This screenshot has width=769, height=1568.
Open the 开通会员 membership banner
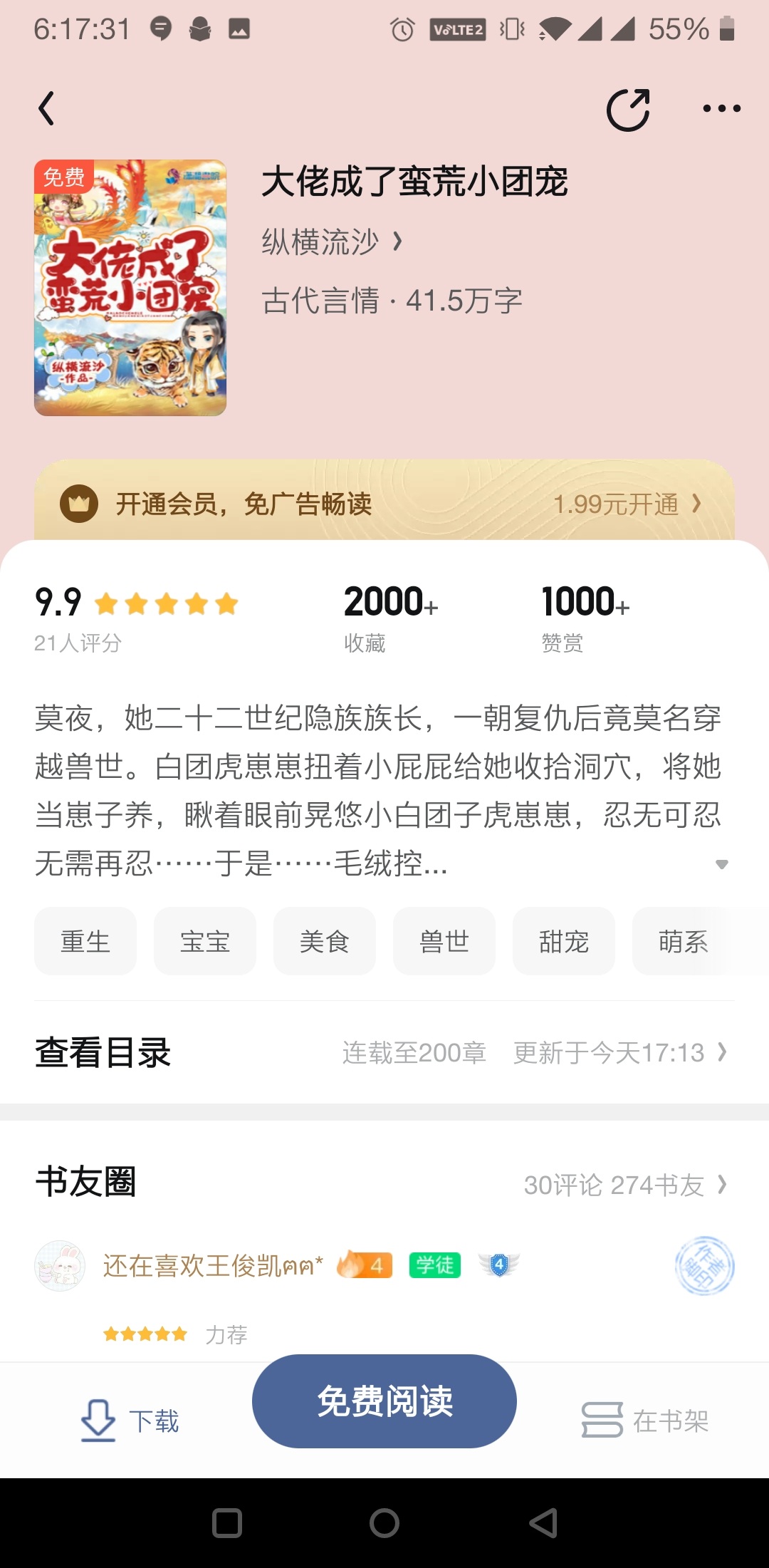click(x=384, y=504)
